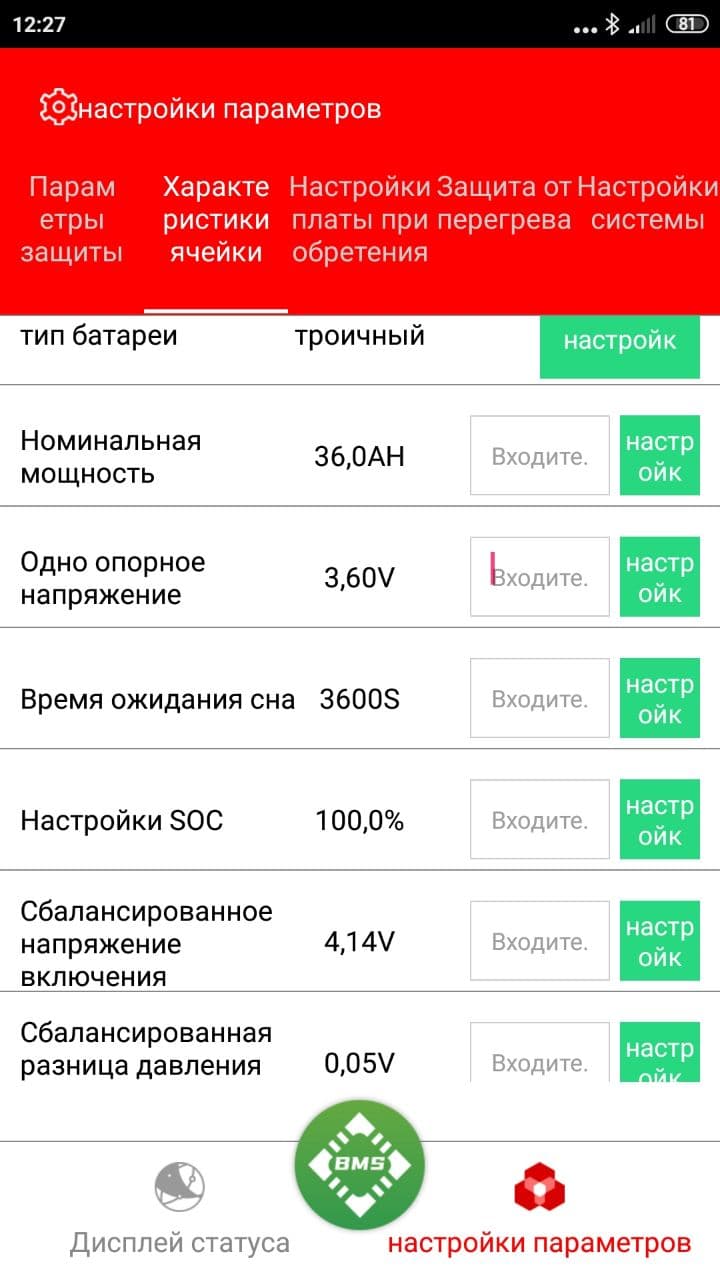
Task: Tap the Сбалансированное напряжение включения input field
Action: (x=540, y=941)
